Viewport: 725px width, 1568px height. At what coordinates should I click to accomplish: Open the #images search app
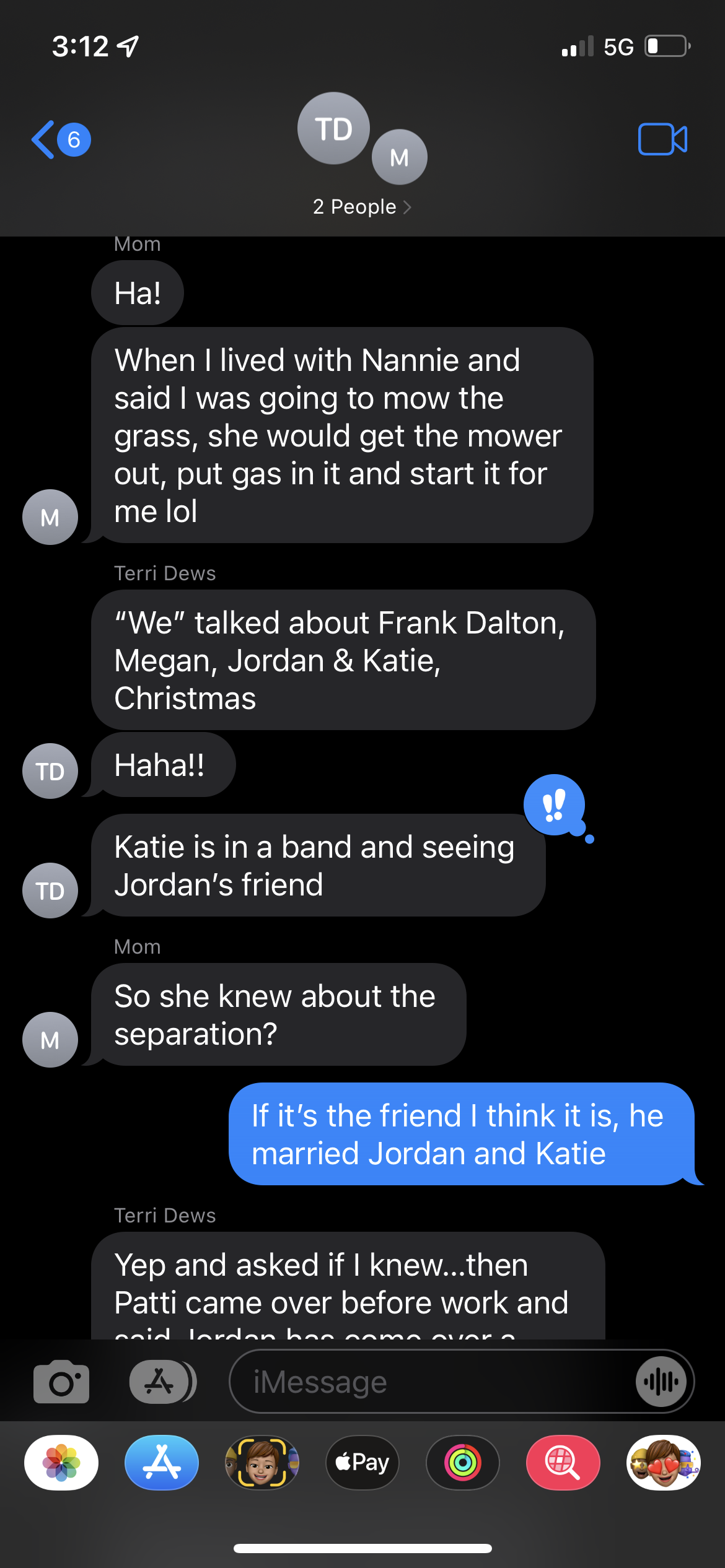[563, 1463]
